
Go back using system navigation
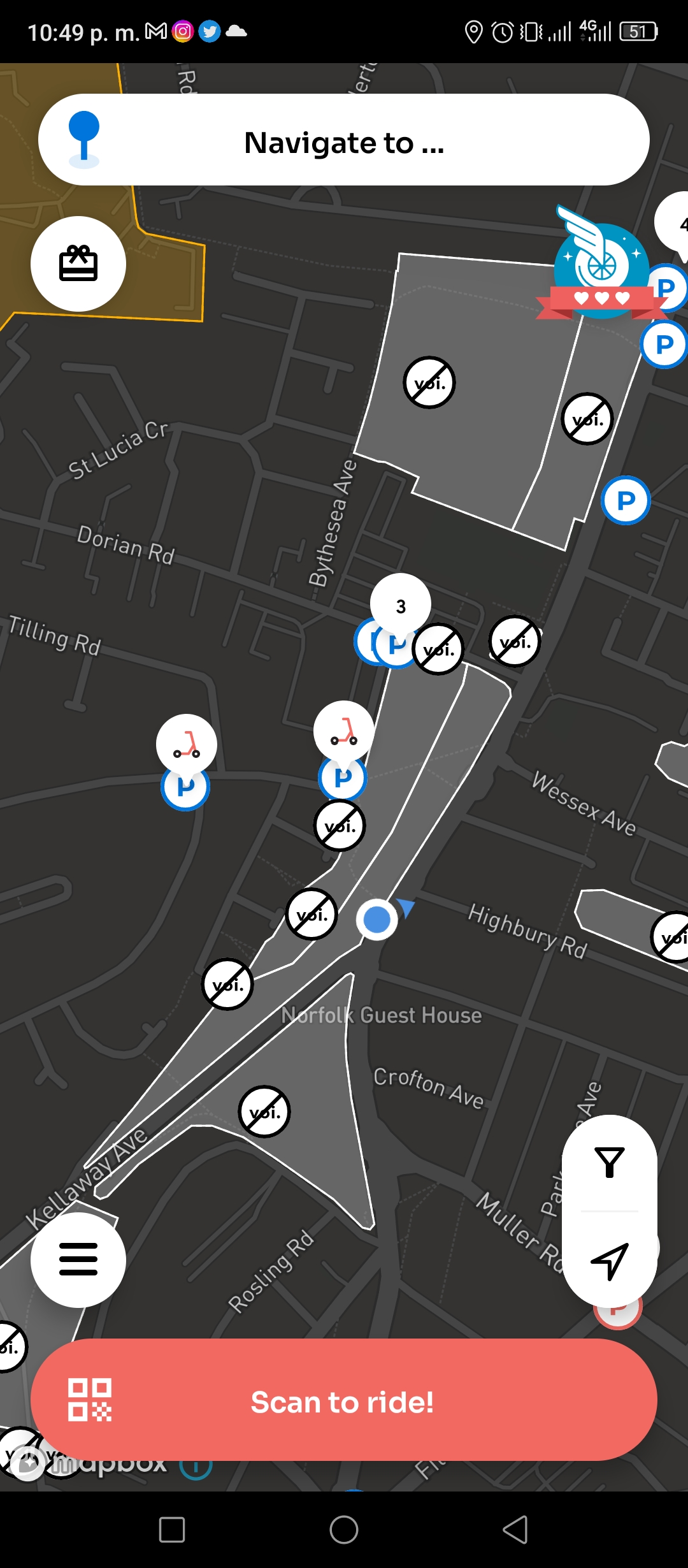coord(515,1530)
